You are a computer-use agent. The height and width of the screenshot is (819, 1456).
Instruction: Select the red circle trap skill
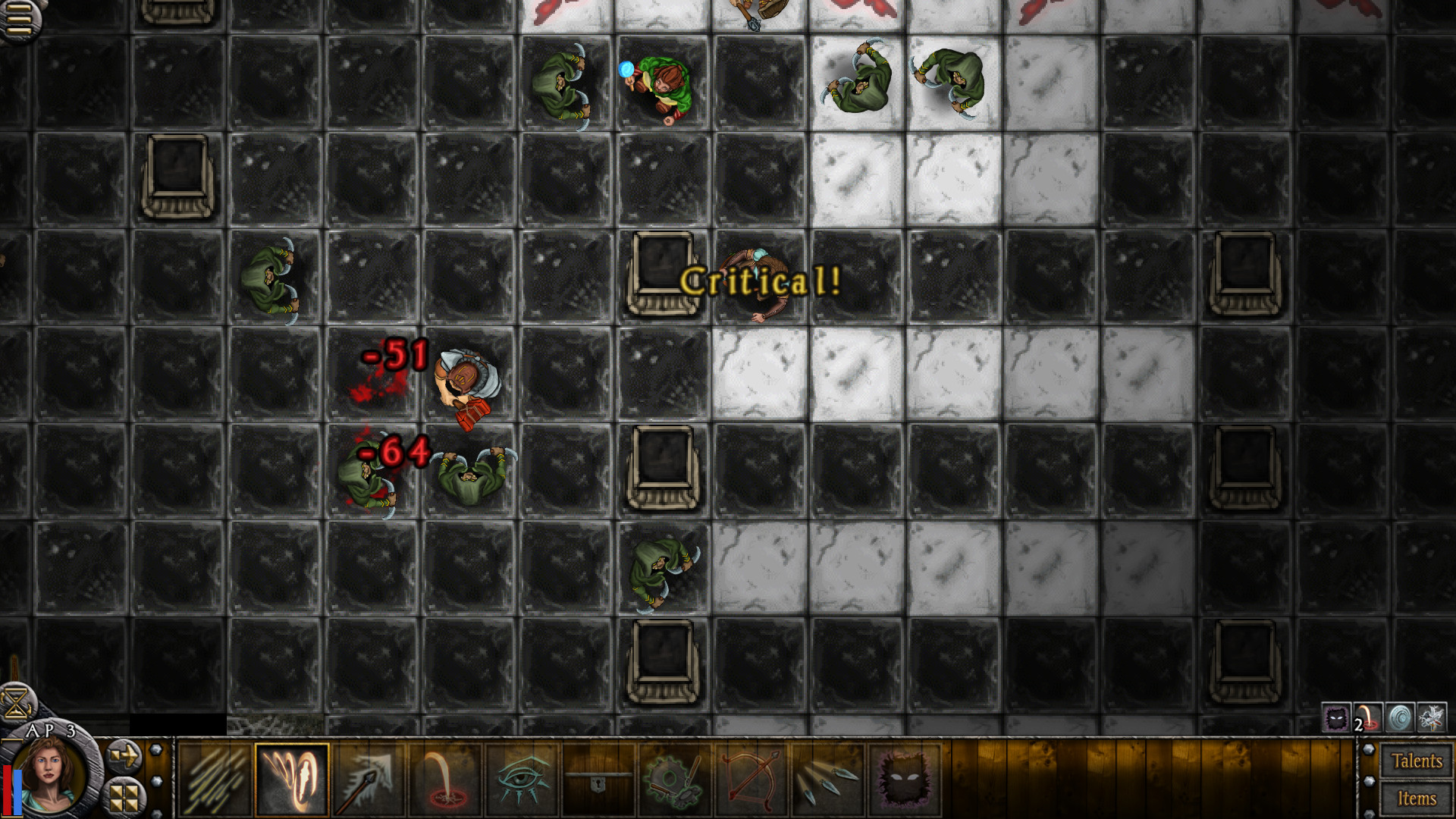click(445, 780)
